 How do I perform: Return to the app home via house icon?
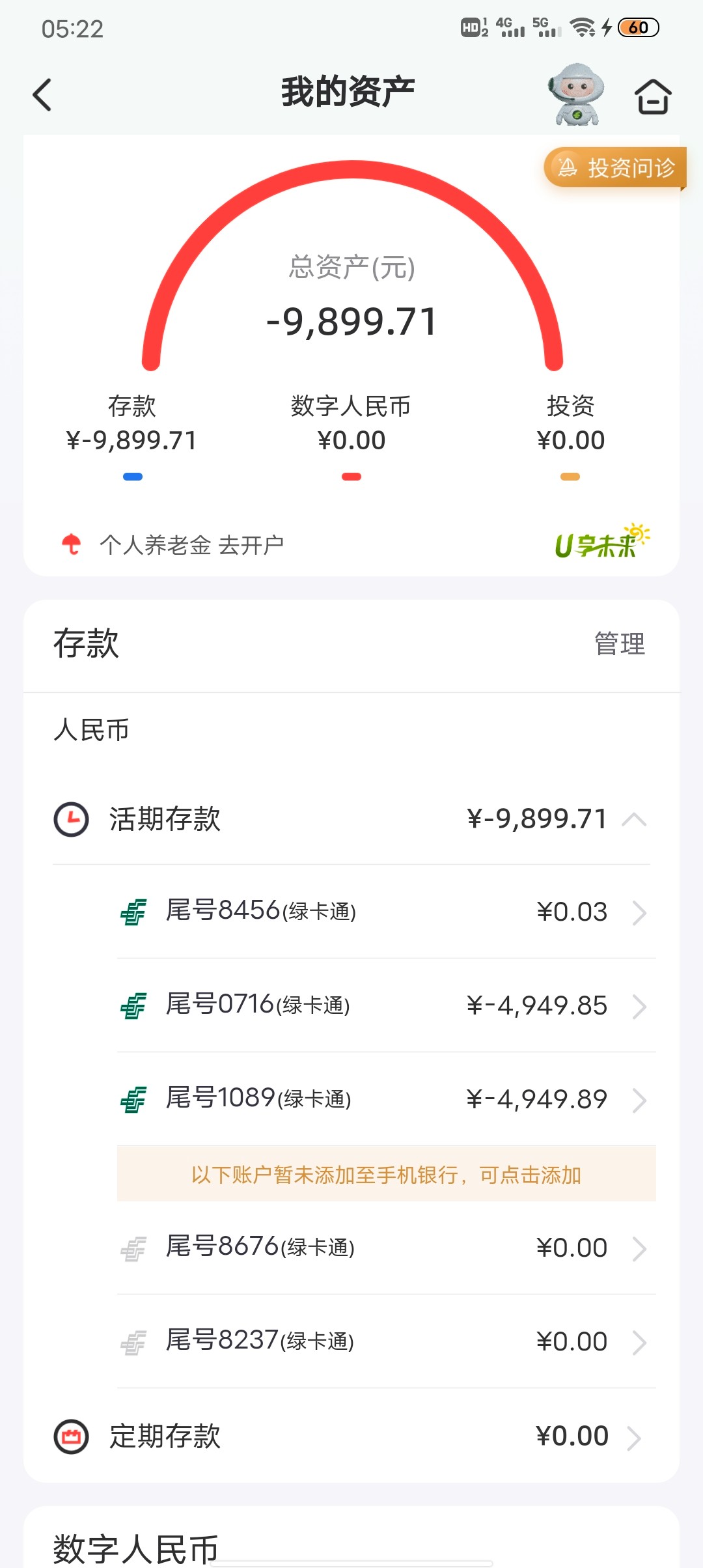[x=652, y=96]
